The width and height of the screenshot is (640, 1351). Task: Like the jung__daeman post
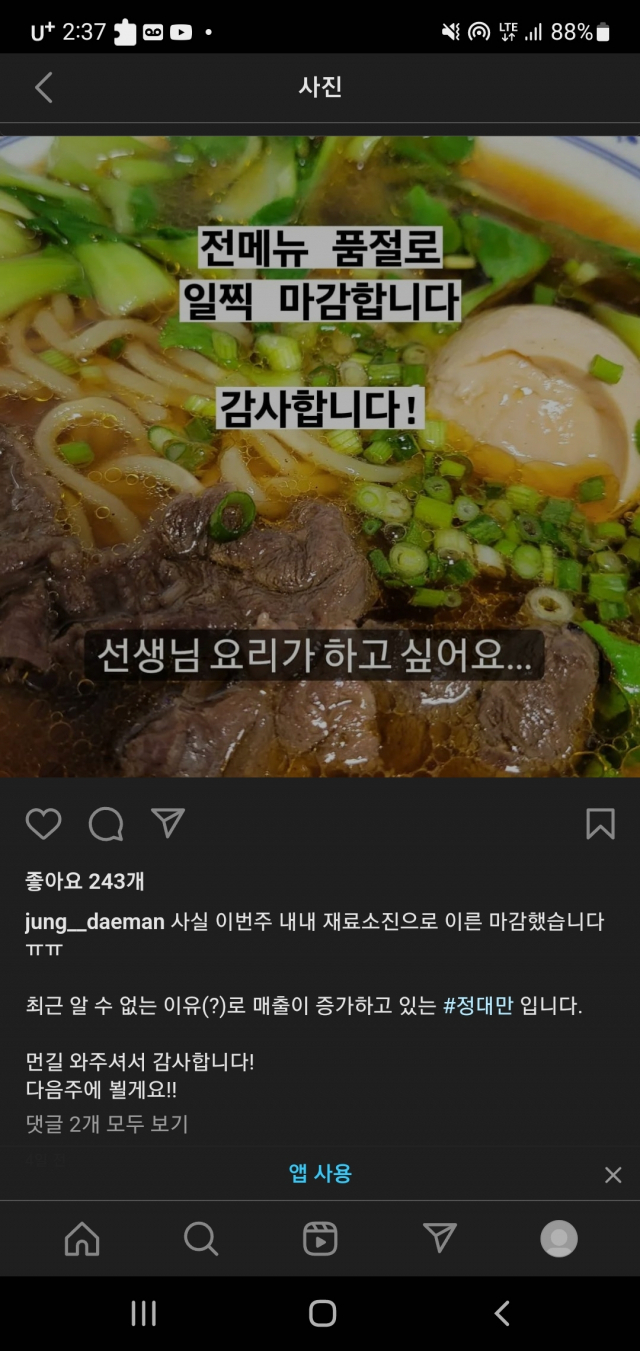[43, 824]
